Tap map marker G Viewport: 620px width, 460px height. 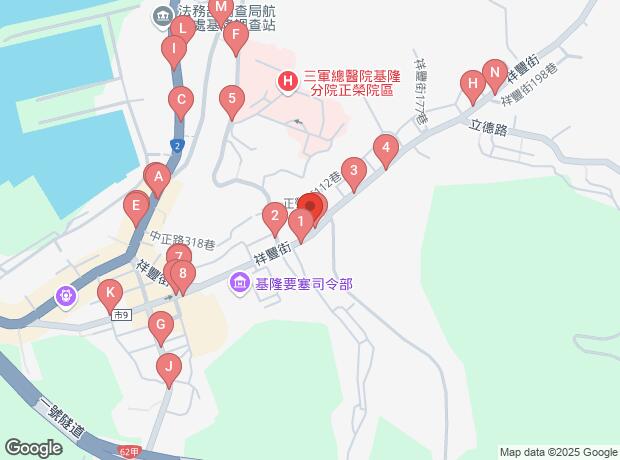click(x=160, y=325)
